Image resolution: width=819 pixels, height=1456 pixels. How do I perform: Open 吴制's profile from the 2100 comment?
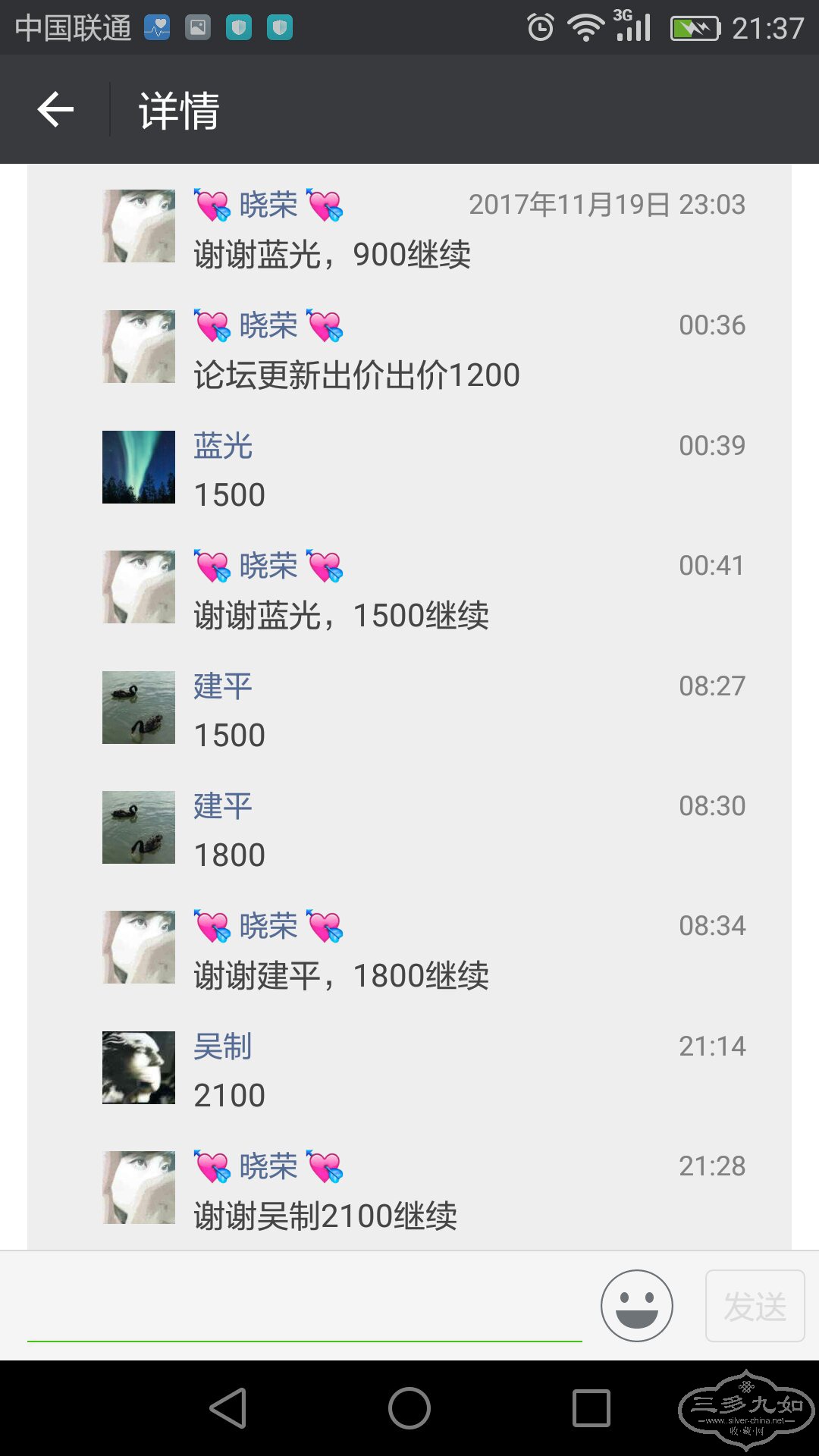[x=139, y=1067]
